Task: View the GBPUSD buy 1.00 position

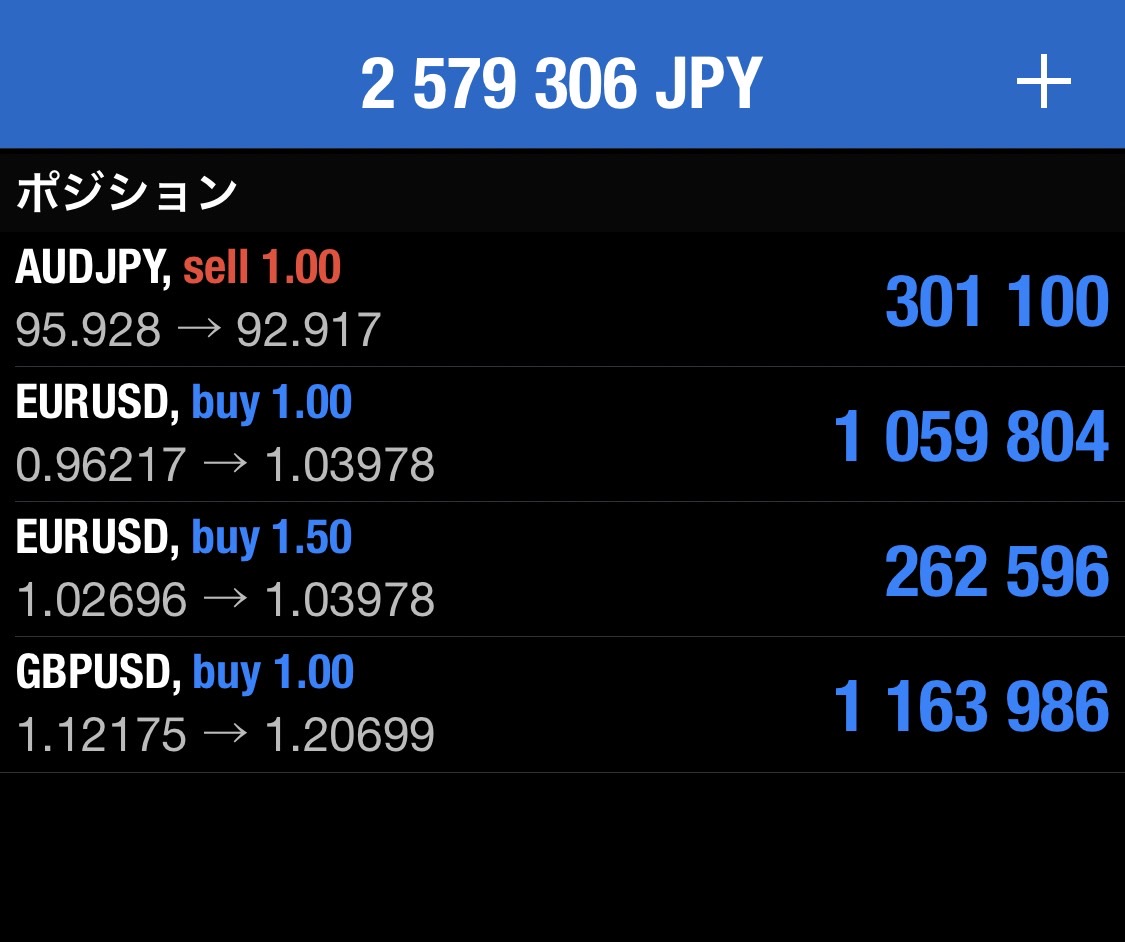Action: pyautogui.click(x=560, y=704)
